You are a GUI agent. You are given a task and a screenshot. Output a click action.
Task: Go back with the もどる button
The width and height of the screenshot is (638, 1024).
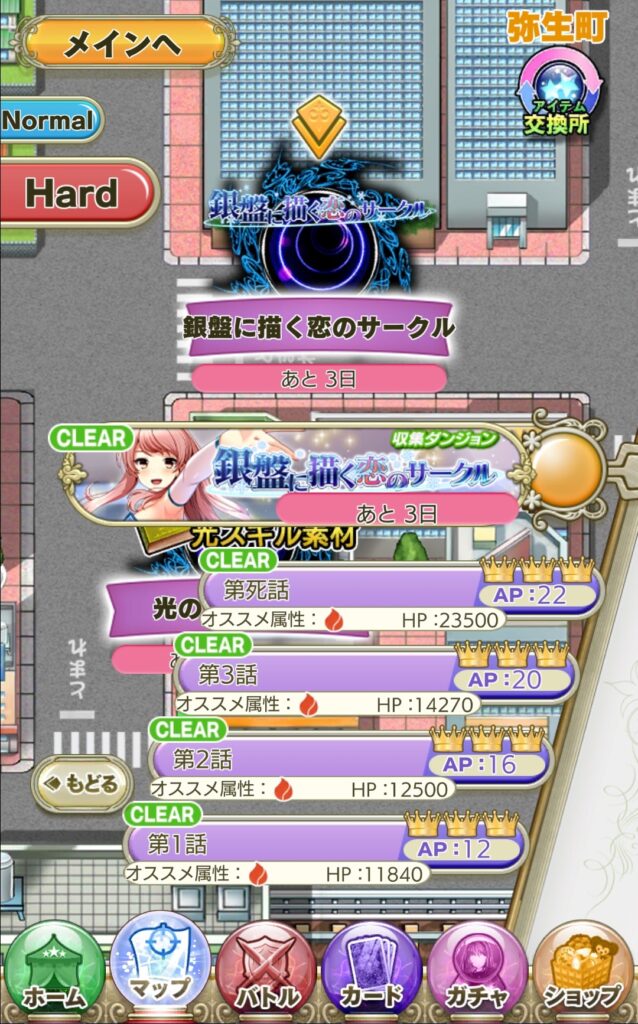click(83, 783)
